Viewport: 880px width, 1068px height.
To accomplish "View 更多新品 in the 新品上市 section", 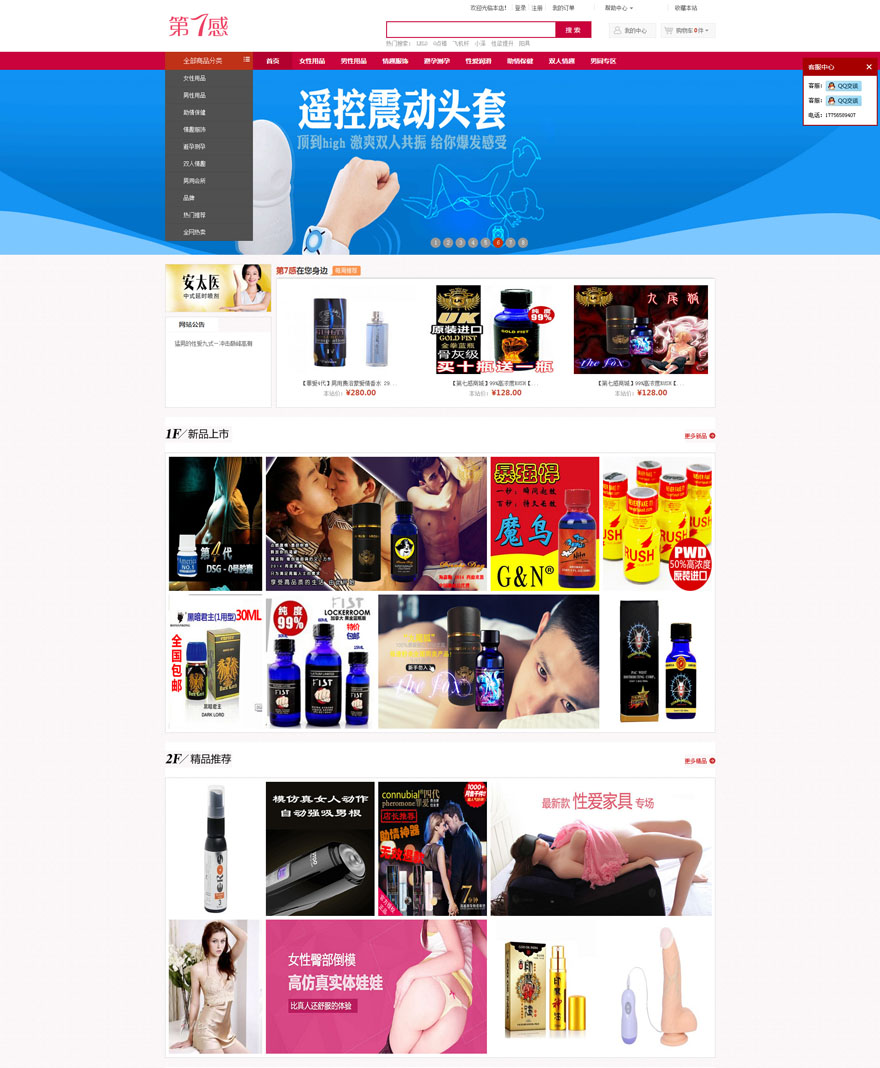I will coord(699,436).
